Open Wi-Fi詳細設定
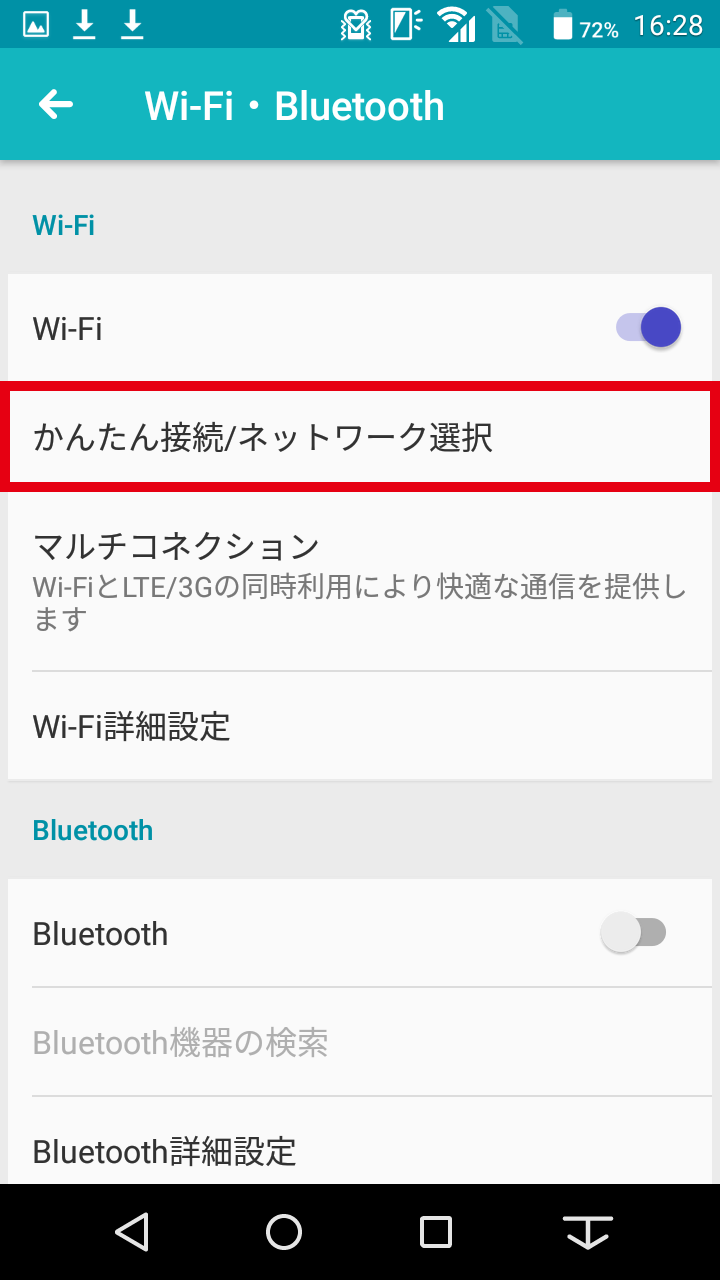Screen dimensions: 720x1280 [360, 726]
